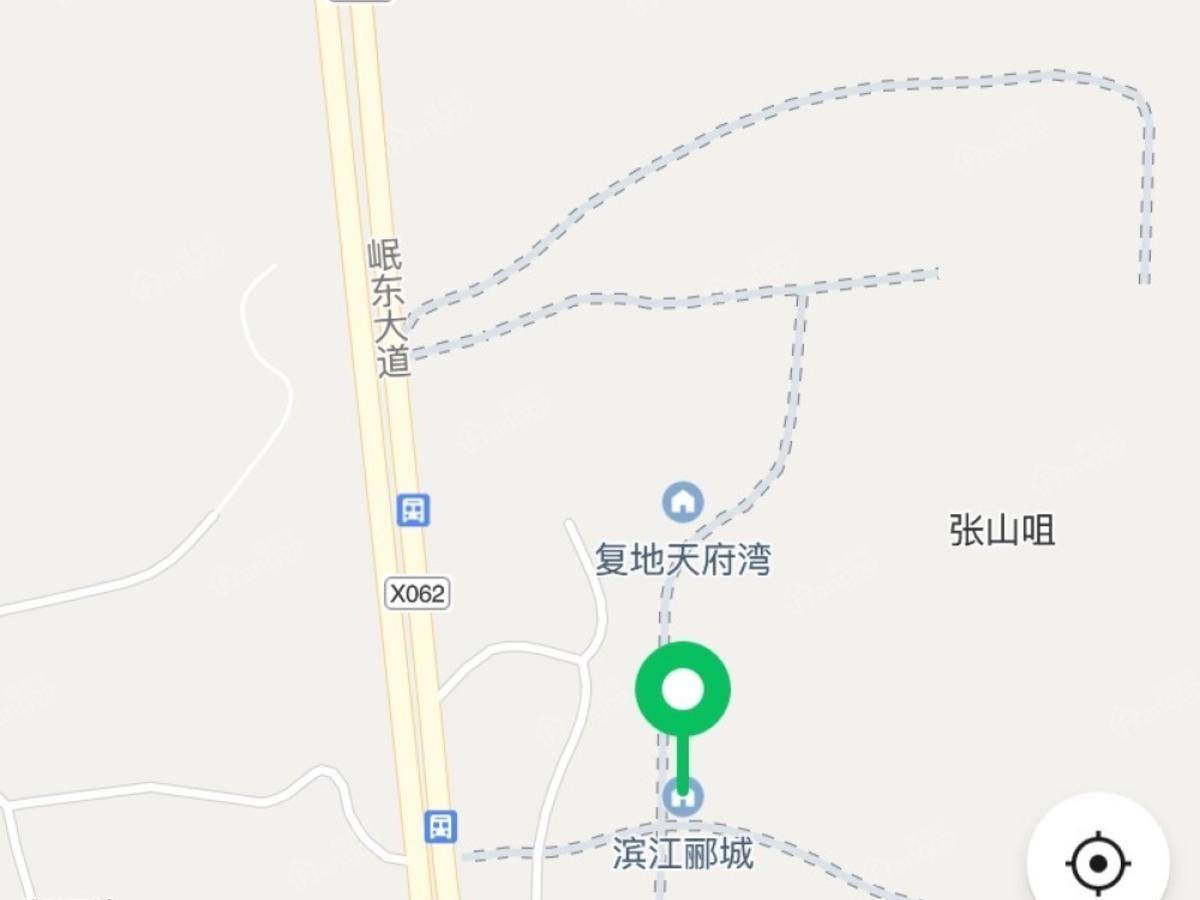Open the 复地天府湾 place marker

[683, 502]
